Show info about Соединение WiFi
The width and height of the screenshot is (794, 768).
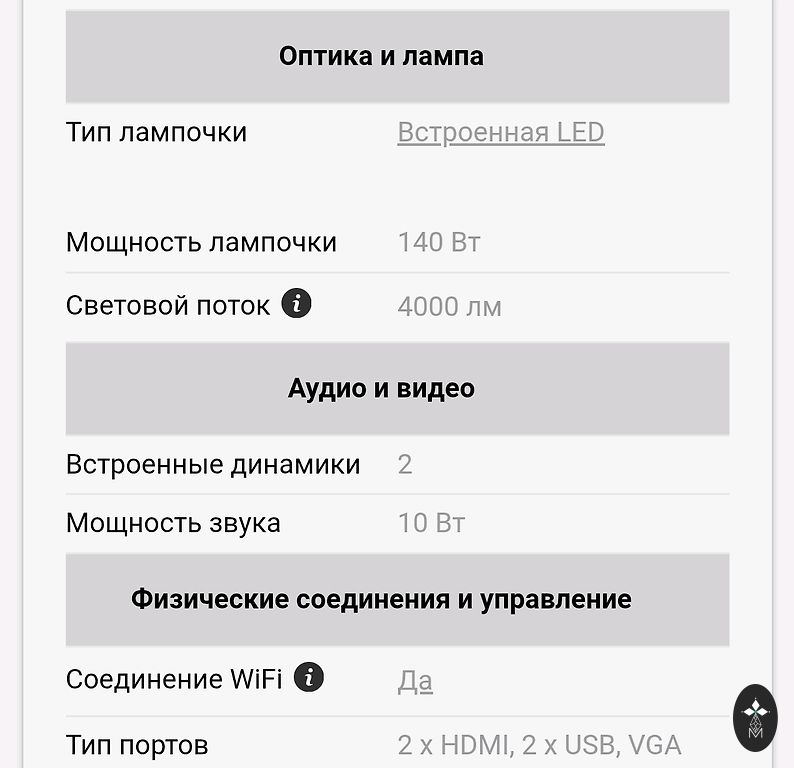point(310,677)
